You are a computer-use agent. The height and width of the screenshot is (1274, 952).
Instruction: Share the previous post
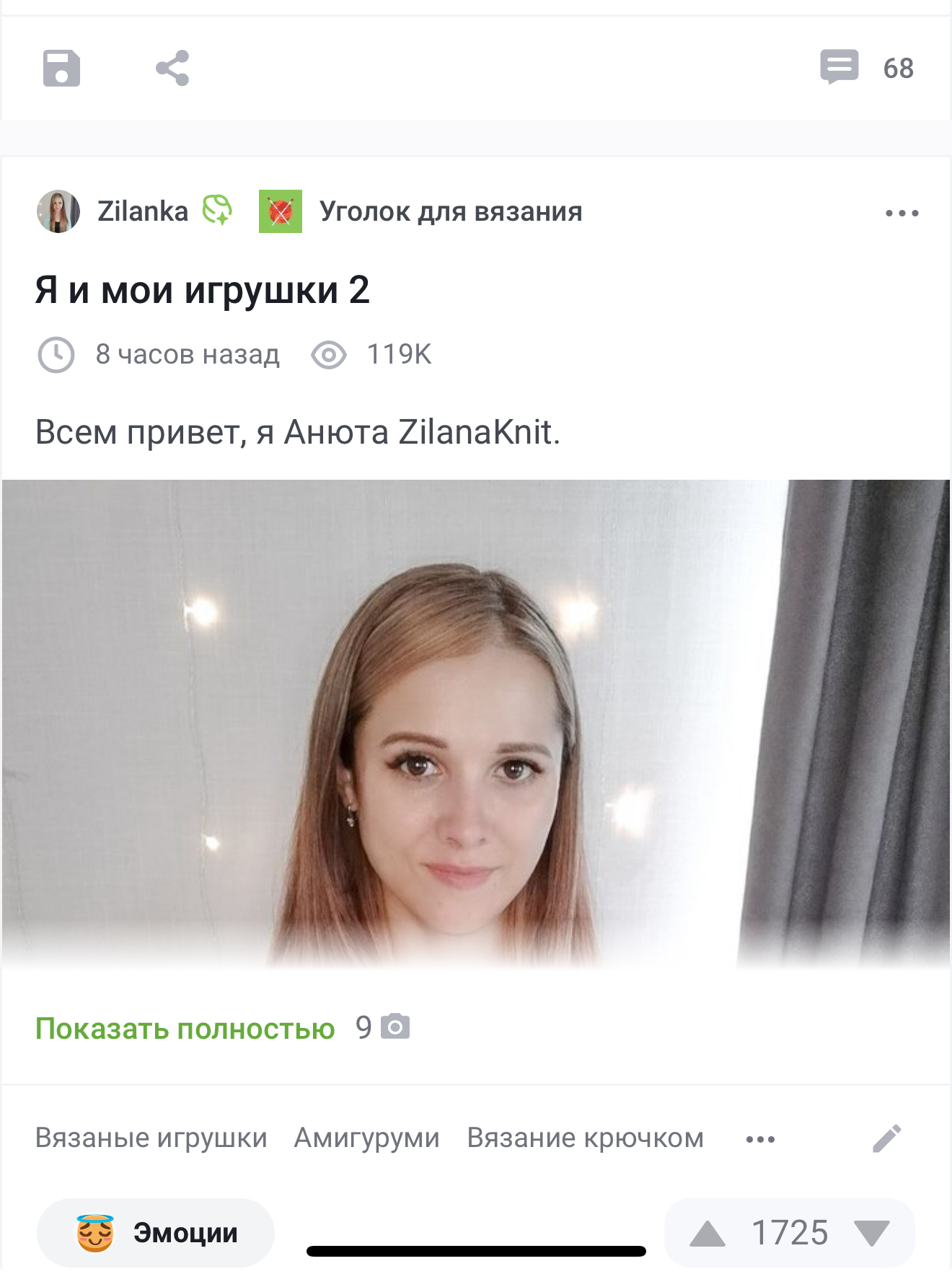[x=172, y=69]
